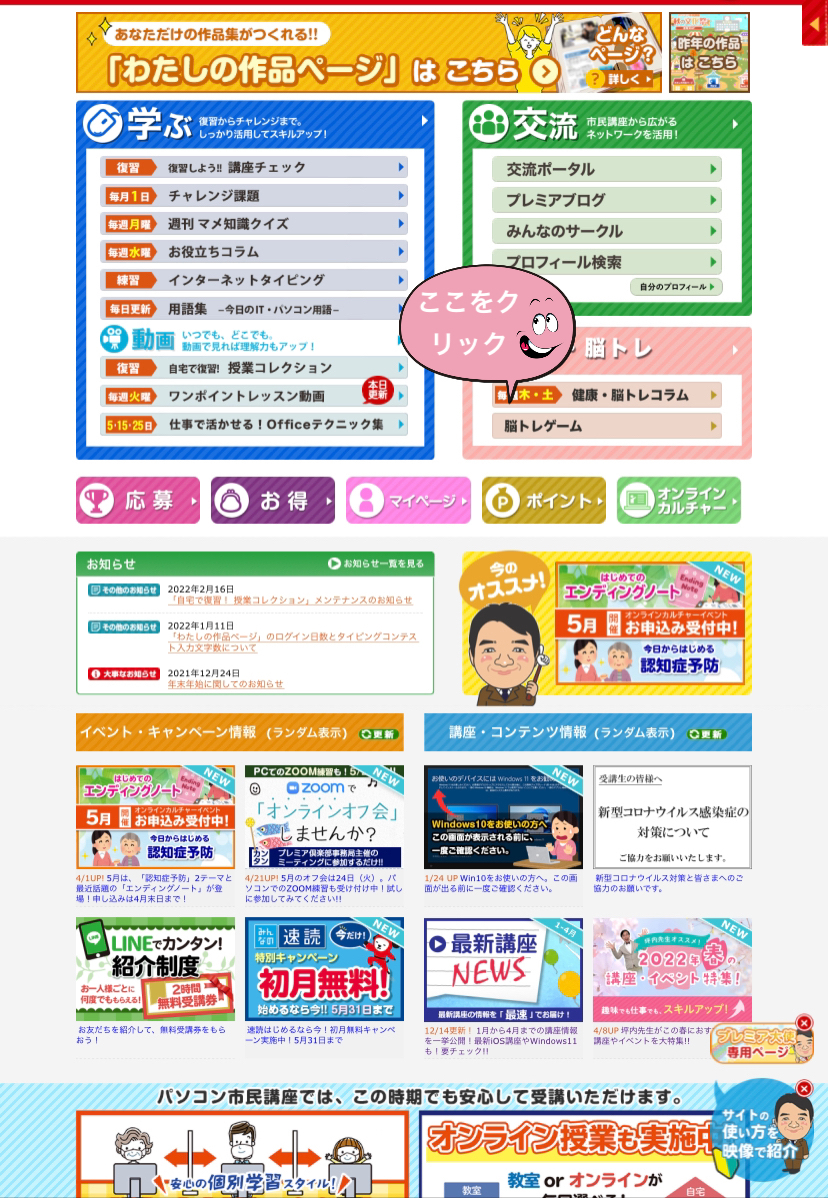Open the LINEでカンタン紹介制度 card
828x1198 pixels.
(x=155, y=968)
